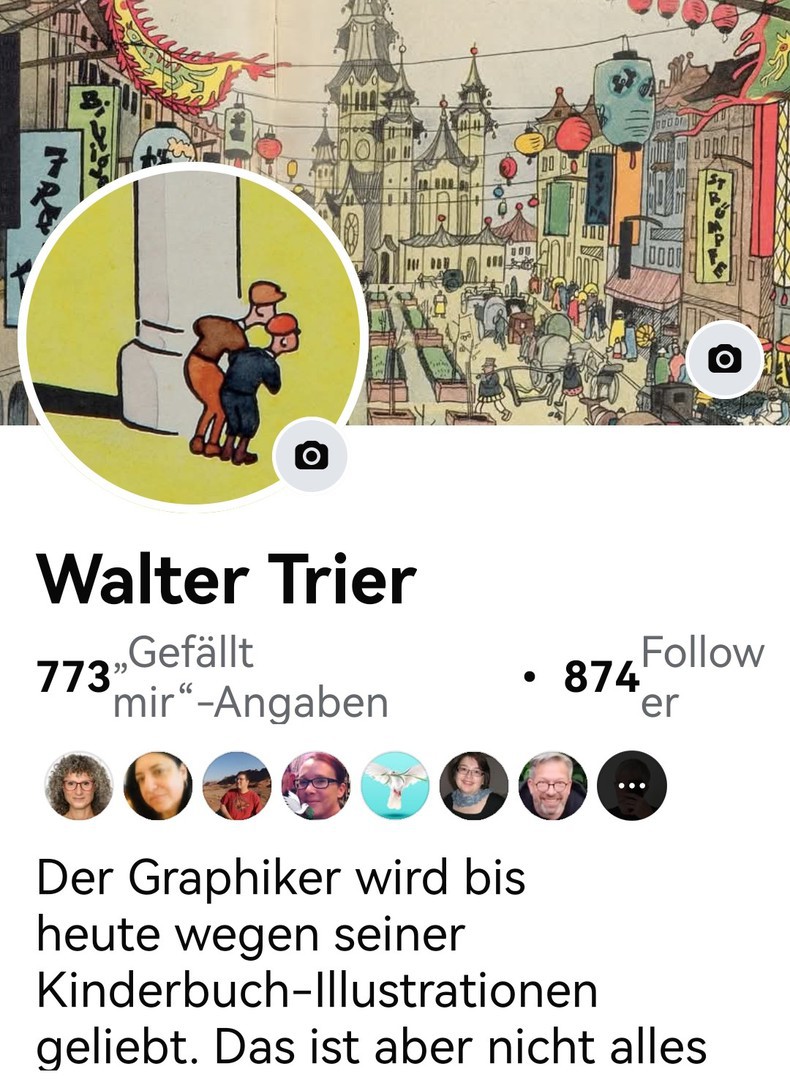Image resolution: width=790 pixels, height=1080 pixels.
Task: Change the cover photo via camera icon
Action: pyautogui.click(x=724, y=359)
